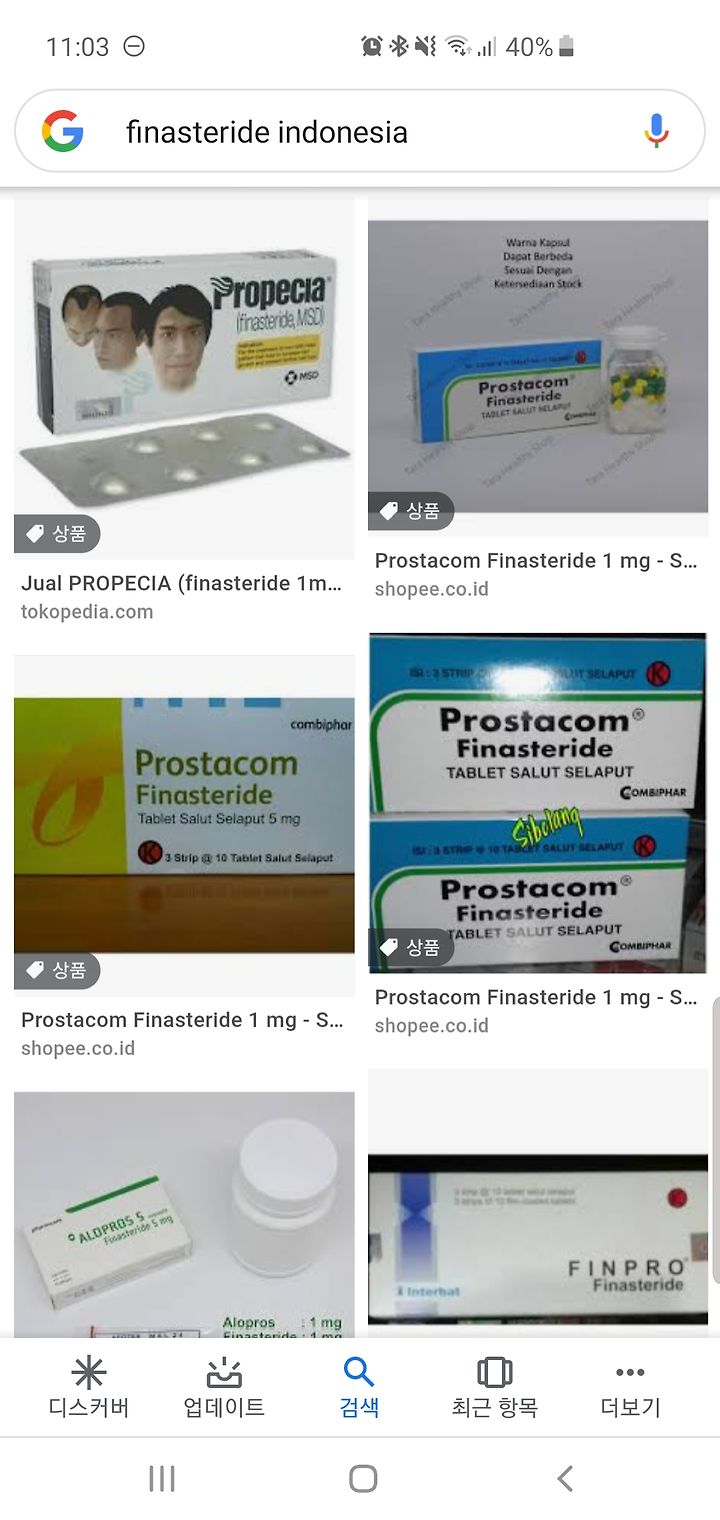Switch to the 디스커버 tab
Screen dimensions: 720x1520
pos(89,1387)
